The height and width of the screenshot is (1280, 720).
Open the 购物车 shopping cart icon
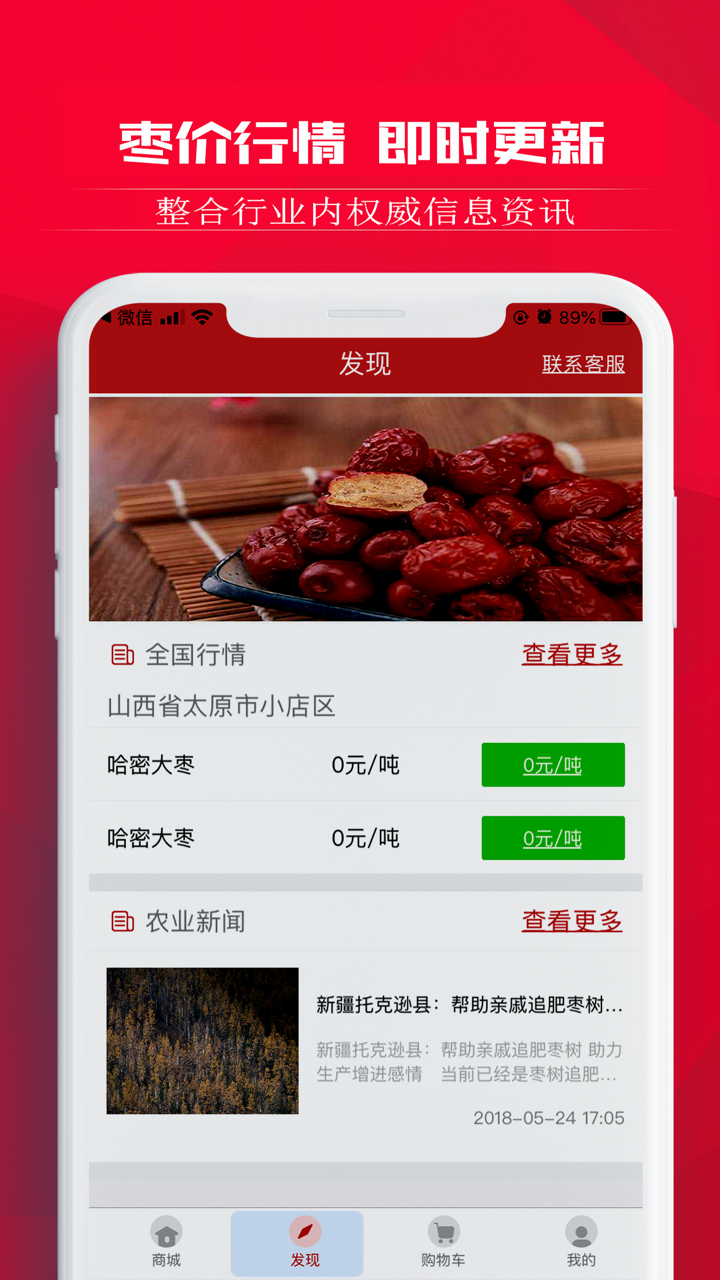coord(443,1231)
